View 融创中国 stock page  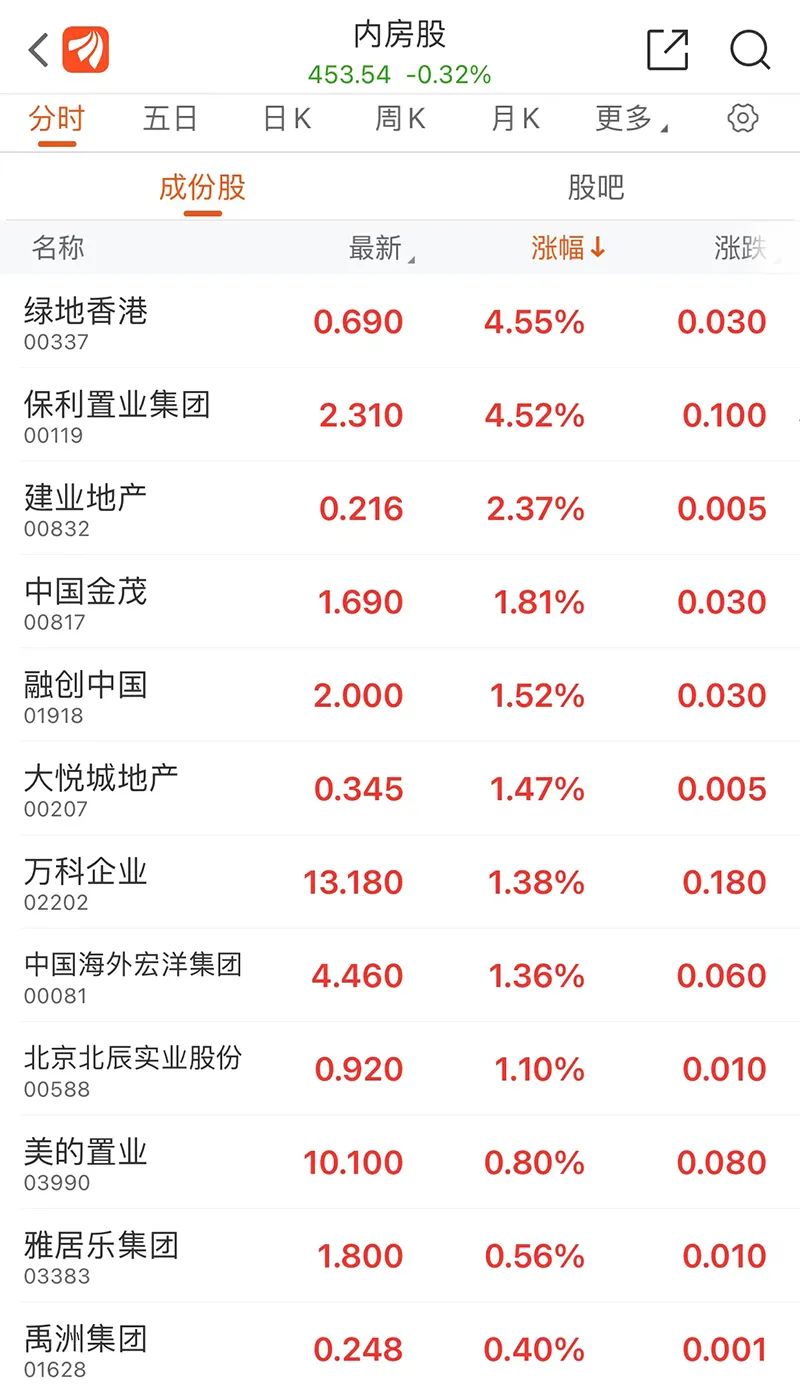tap(400, 695)
